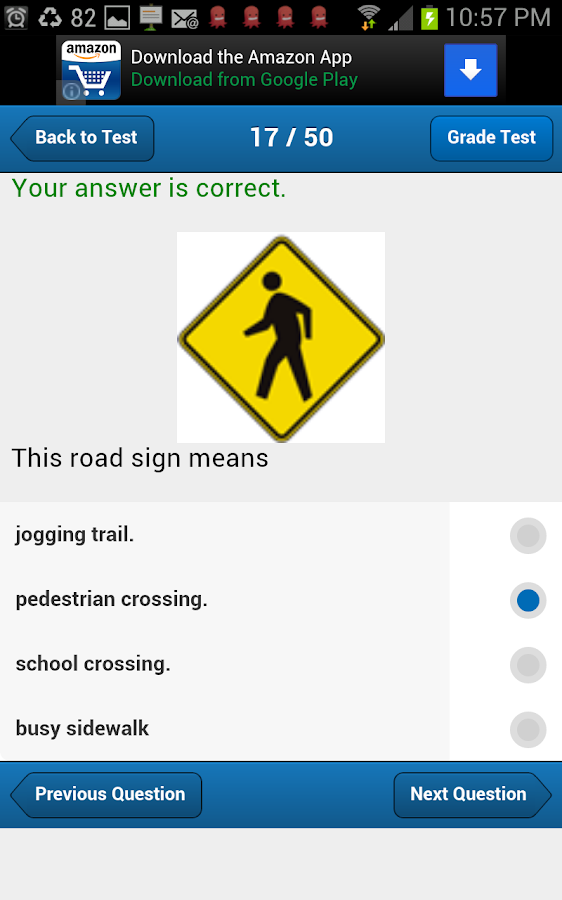Select the 'busy sidewalk' radio button

[x=528, y=730]
